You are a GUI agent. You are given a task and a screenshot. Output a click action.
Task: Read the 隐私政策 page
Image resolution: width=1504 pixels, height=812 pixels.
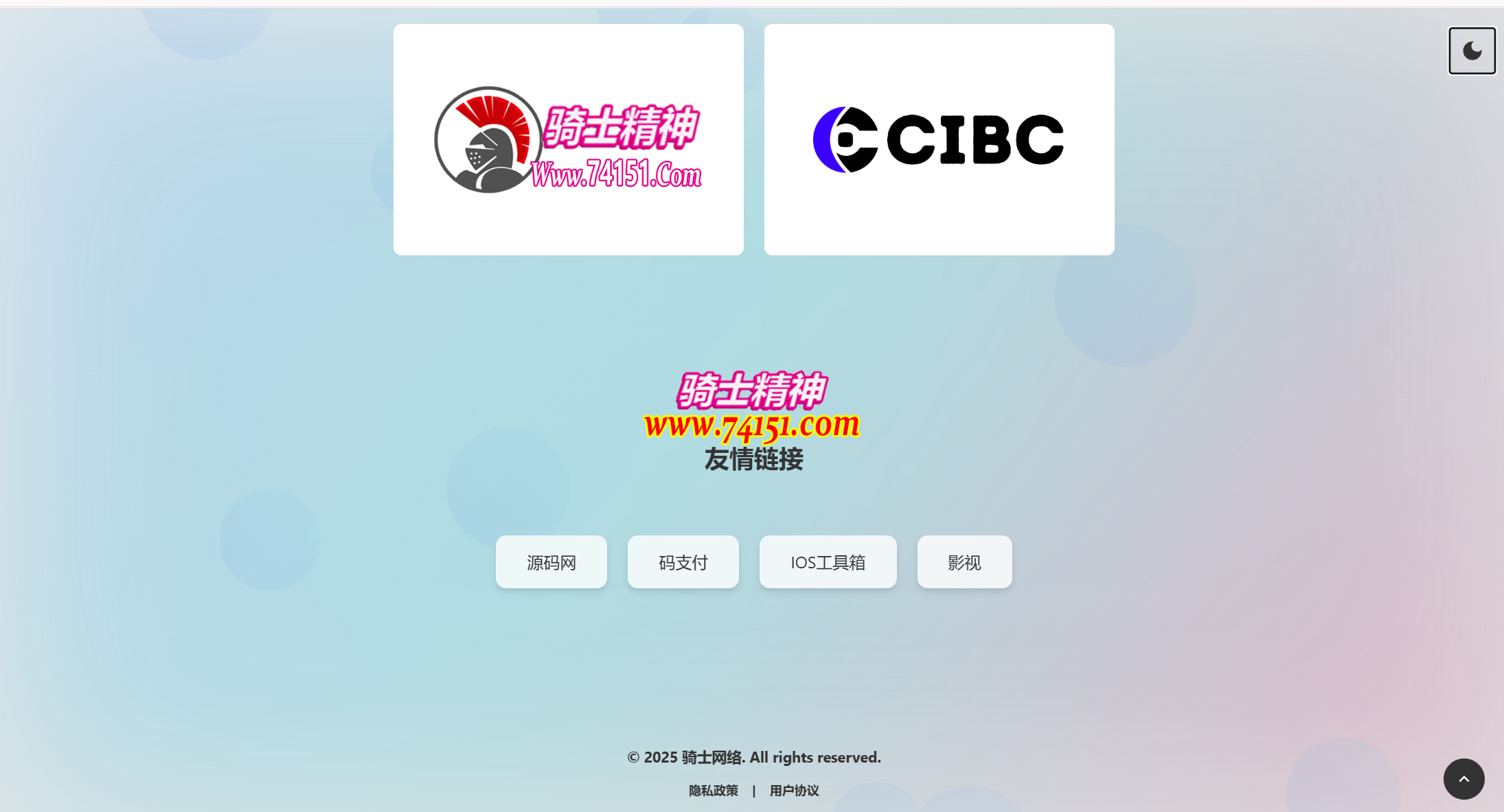point(713,791)
